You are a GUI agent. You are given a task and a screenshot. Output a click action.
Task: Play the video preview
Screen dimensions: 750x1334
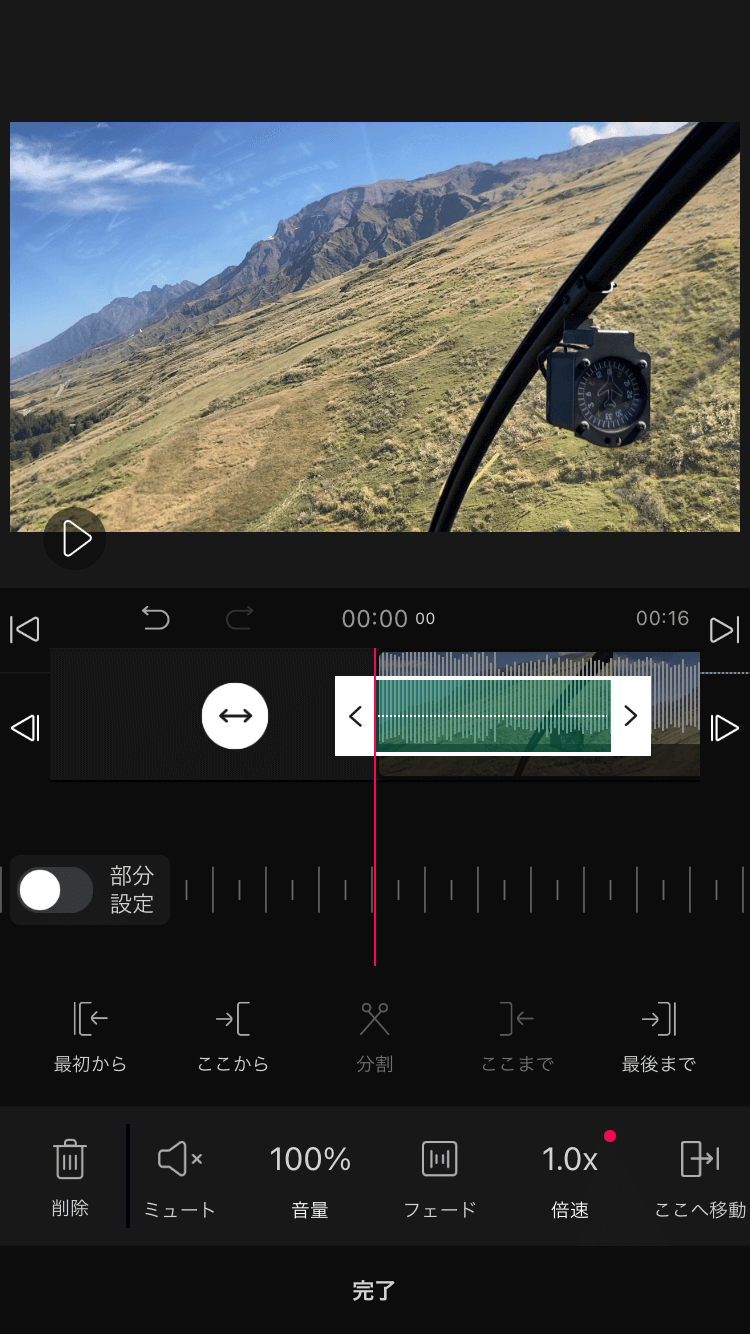pos(75,539)
